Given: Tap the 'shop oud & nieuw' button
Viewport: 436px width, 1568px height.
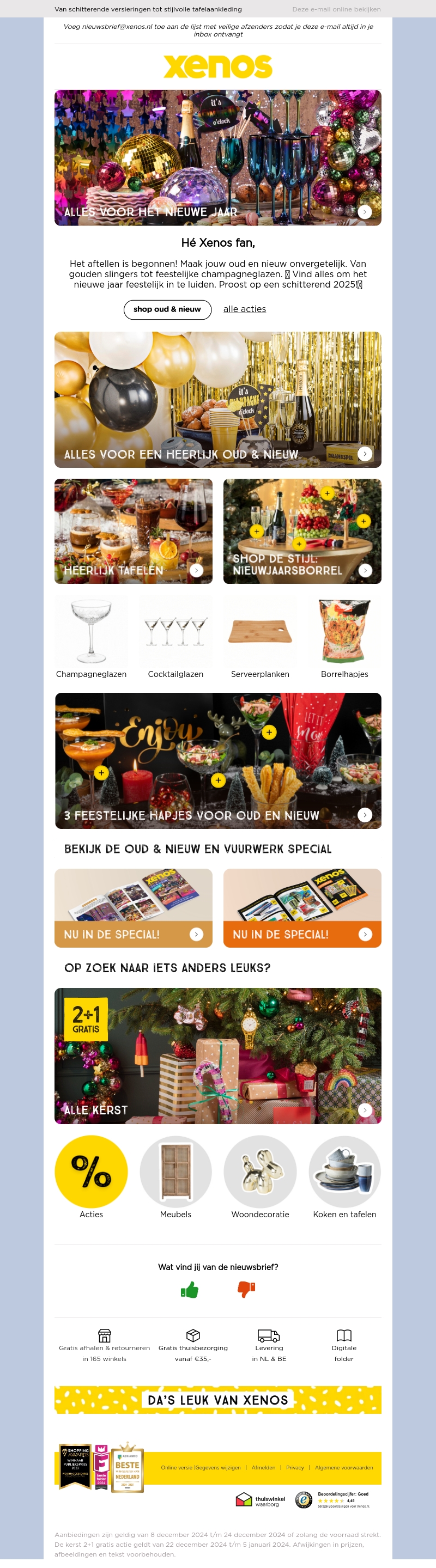Looking at the screenshot, I should point(167,309).
